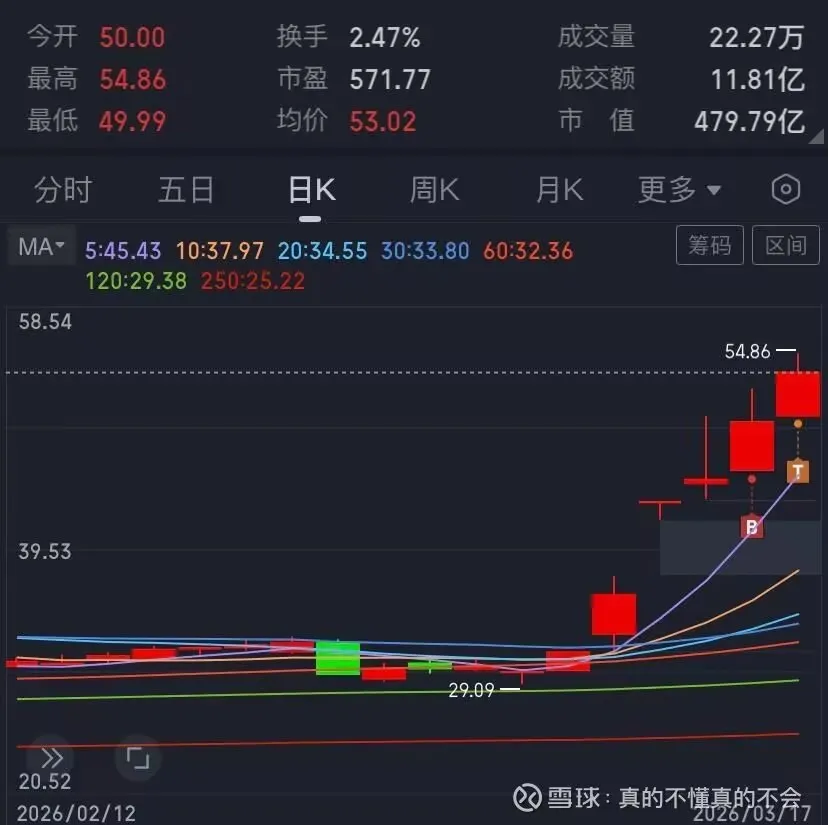This screenshot has height=825, width=828.
Task: Switch to the 月K chart tab
Action: point(559,189)
